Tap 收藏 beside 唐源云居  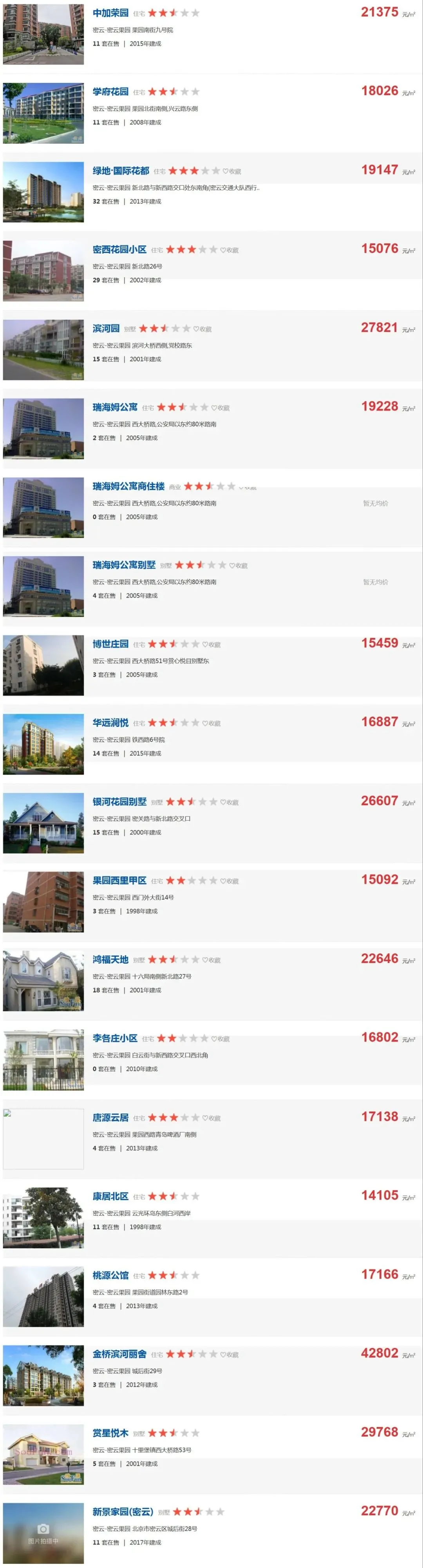click(211, 1117)
